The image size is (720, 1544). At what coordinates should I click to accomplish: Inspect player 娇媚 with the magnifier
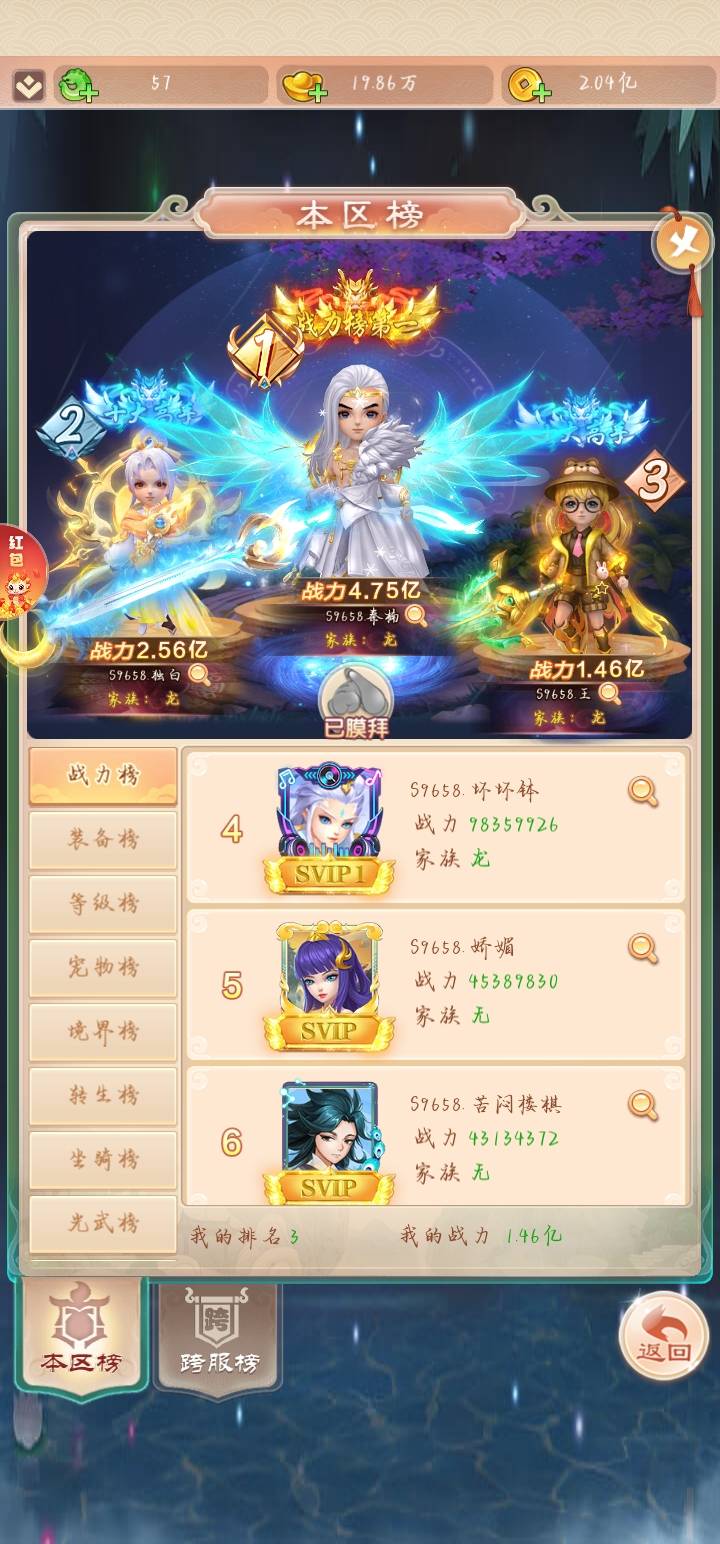click(643, 948)
